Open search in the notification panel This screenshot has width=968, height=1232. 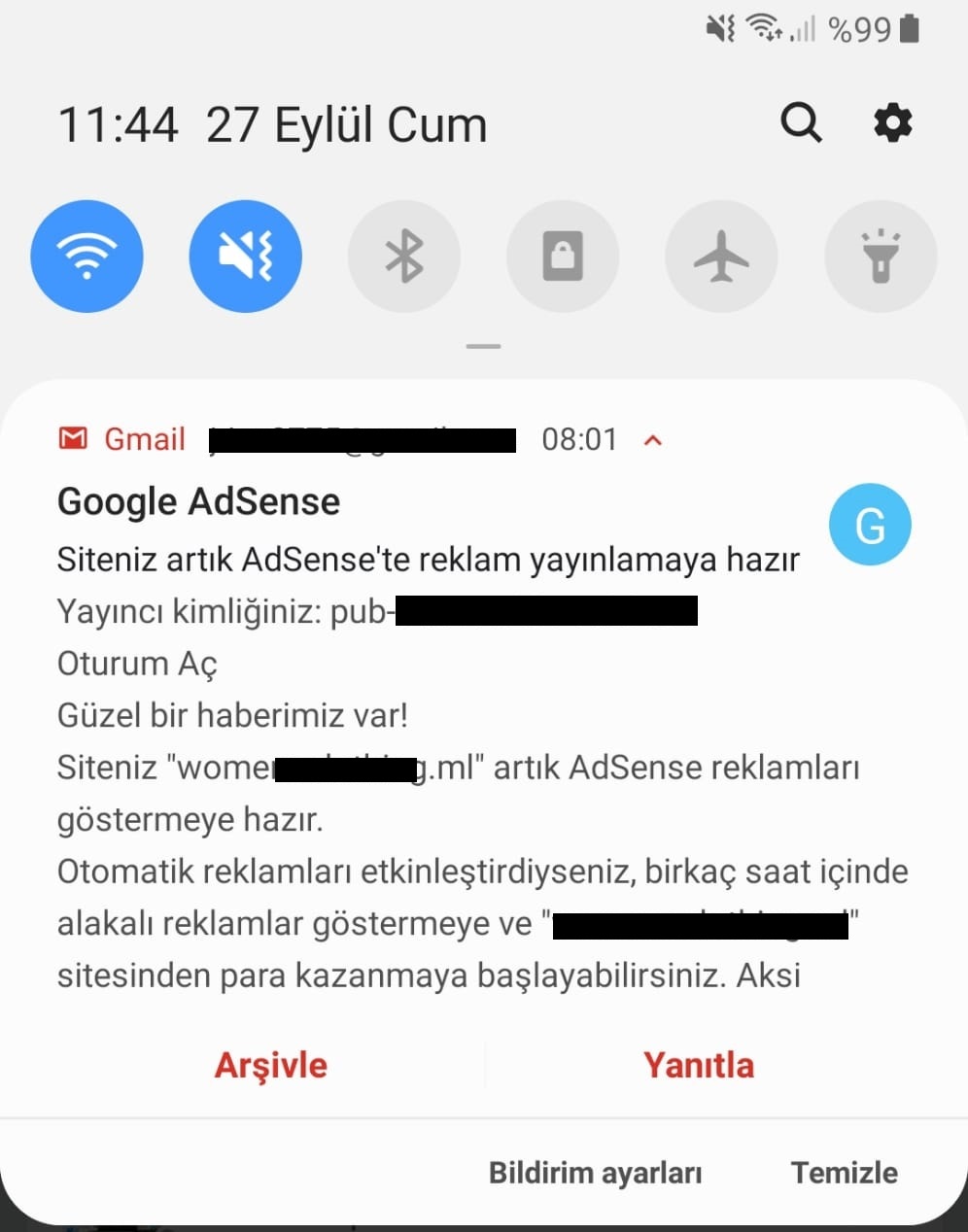click(801, 123)
